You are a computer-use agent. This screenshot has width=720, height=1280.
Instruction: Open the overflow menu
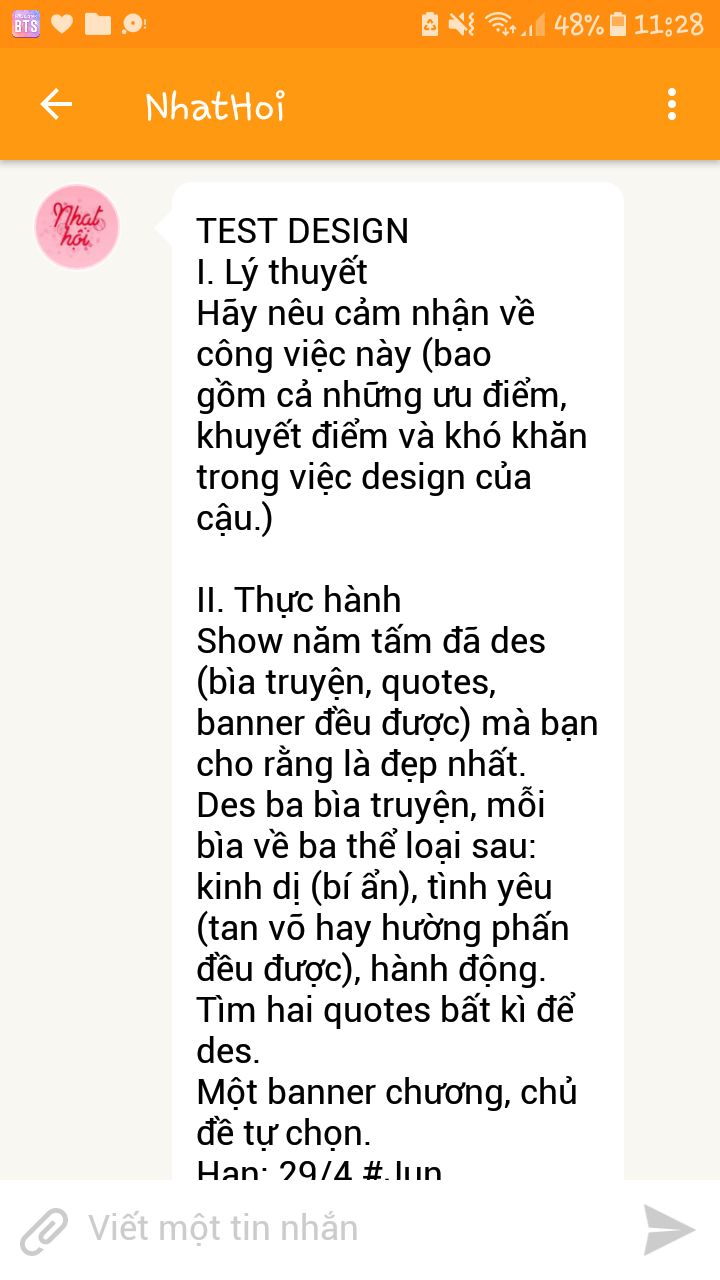671,104
